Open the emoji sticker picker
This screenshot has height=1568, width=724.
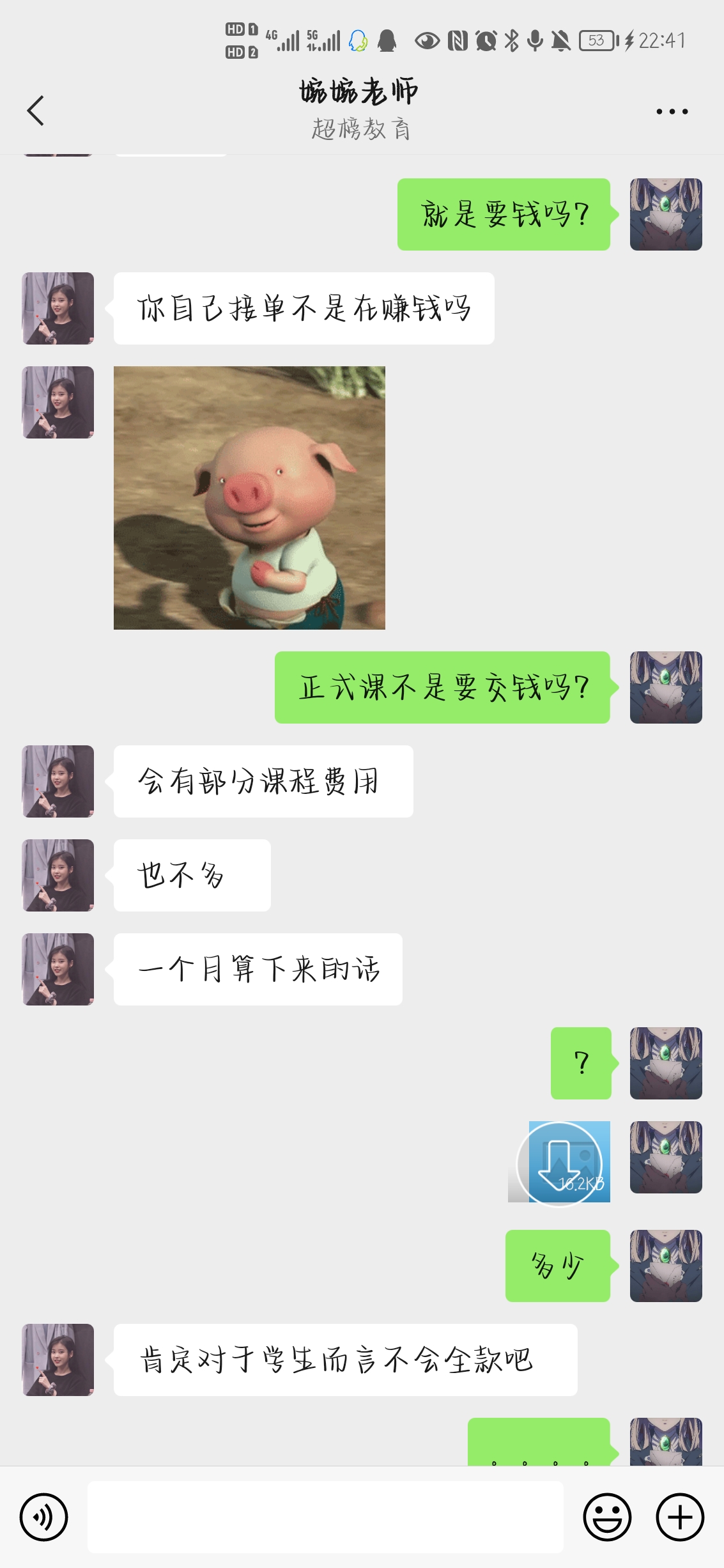point(607,1517)
